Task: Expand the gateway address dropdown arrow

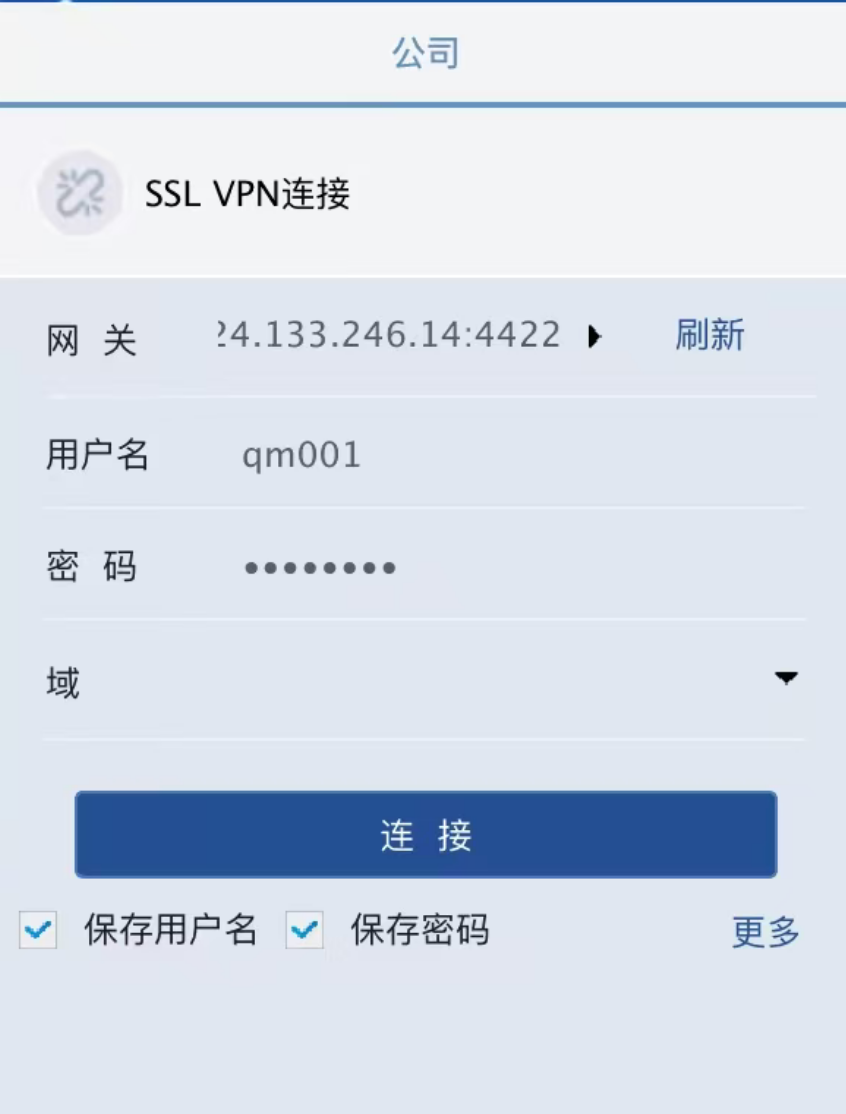Action: click(x=595, y=338)
